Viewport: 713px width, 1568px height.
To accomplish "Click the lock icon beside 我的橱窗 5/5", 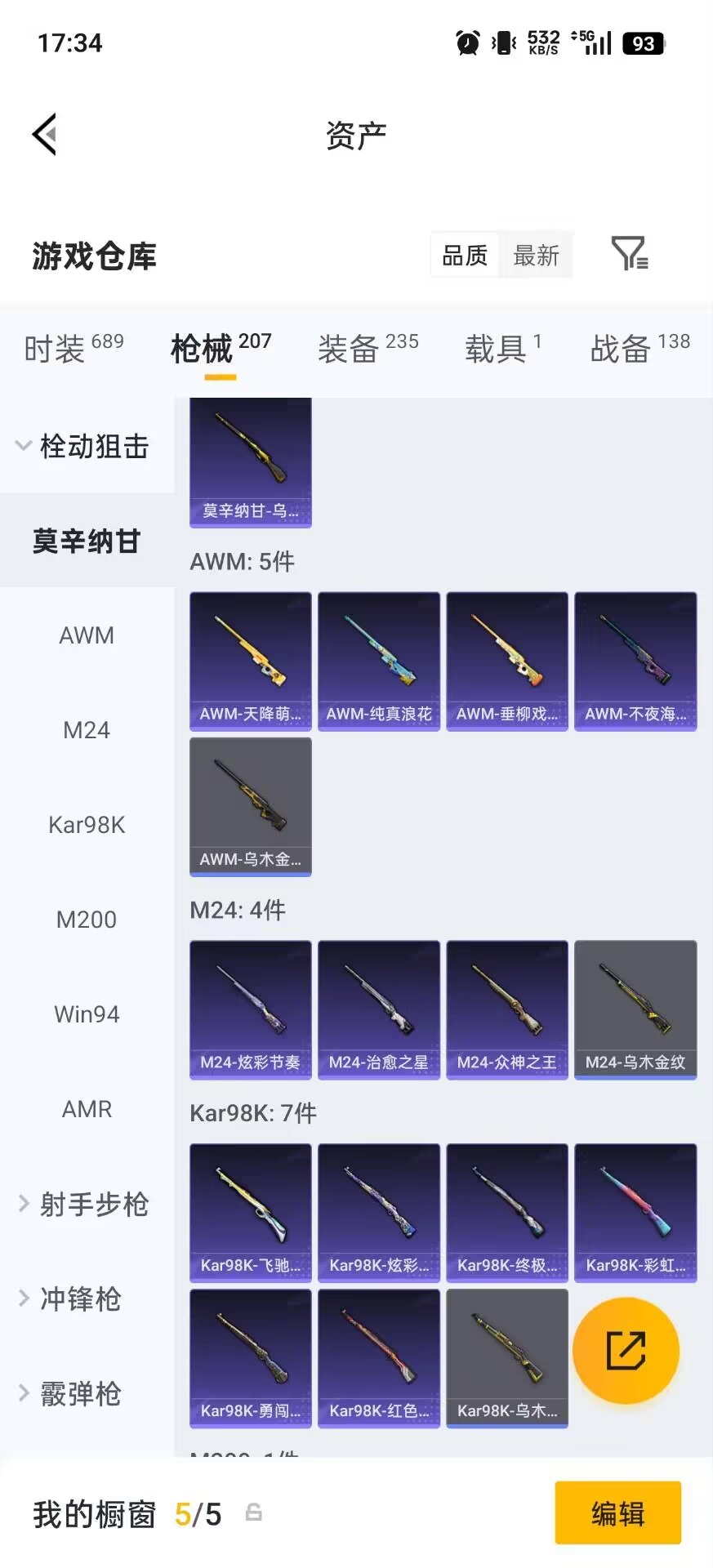I will [x=254, y=1513].
